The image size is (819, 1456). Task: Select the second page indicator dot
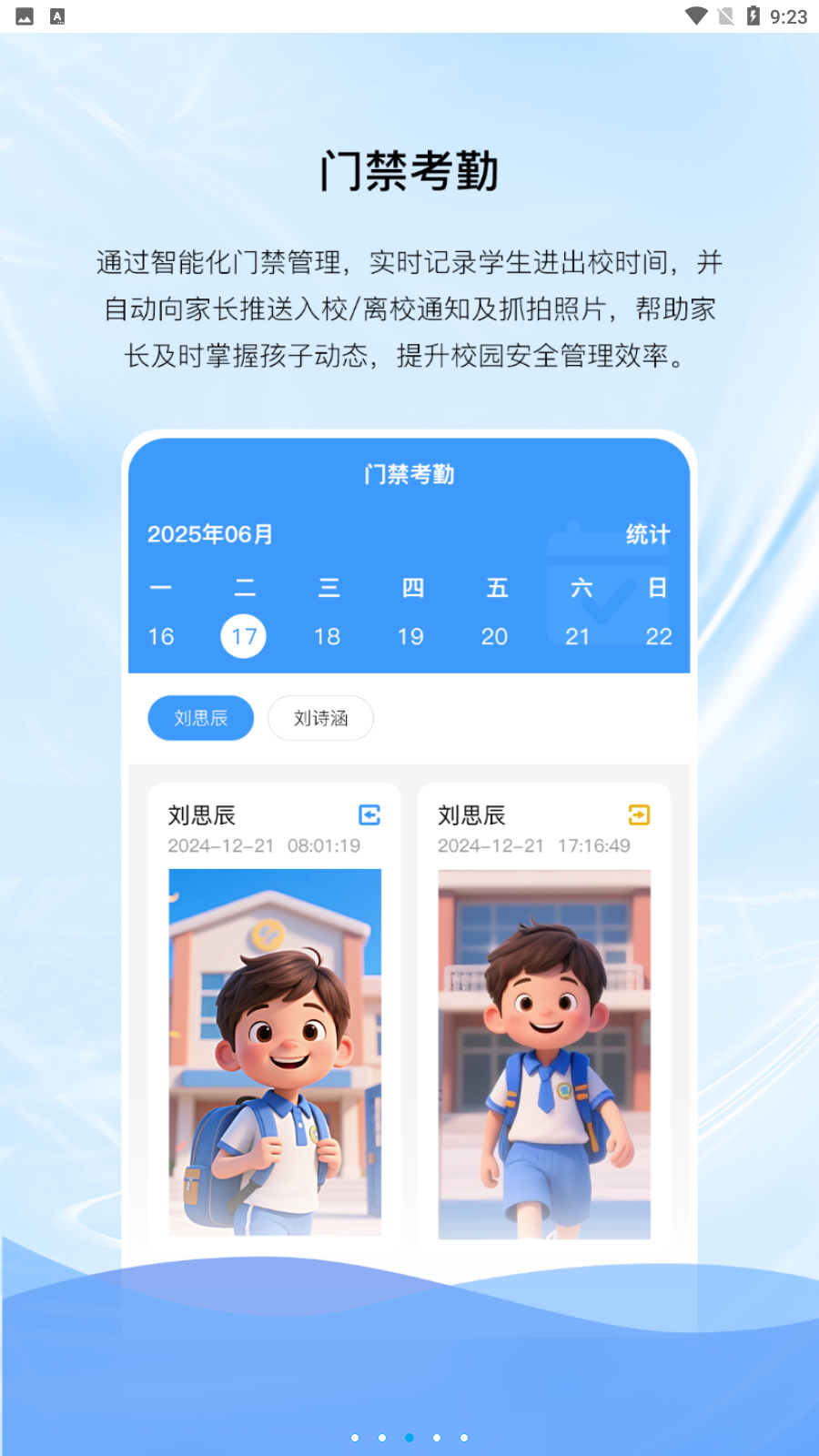coord(382,1438)
